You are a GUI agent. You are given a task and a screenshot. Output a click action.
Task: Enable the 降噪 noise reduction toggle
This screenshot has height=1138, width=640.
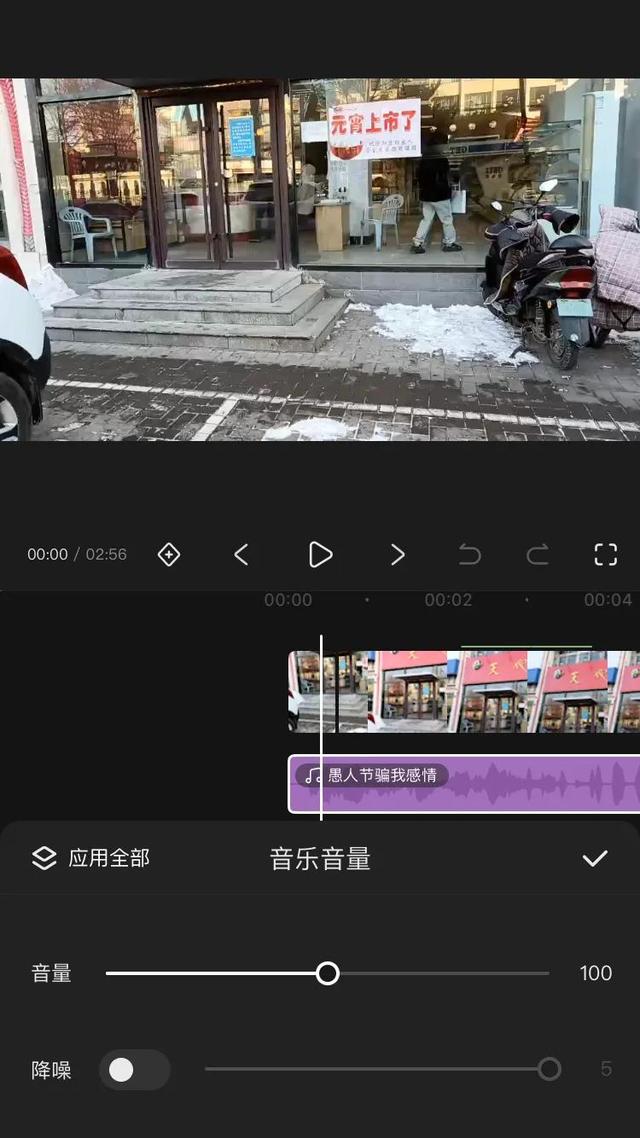[x=135, y=1070]
